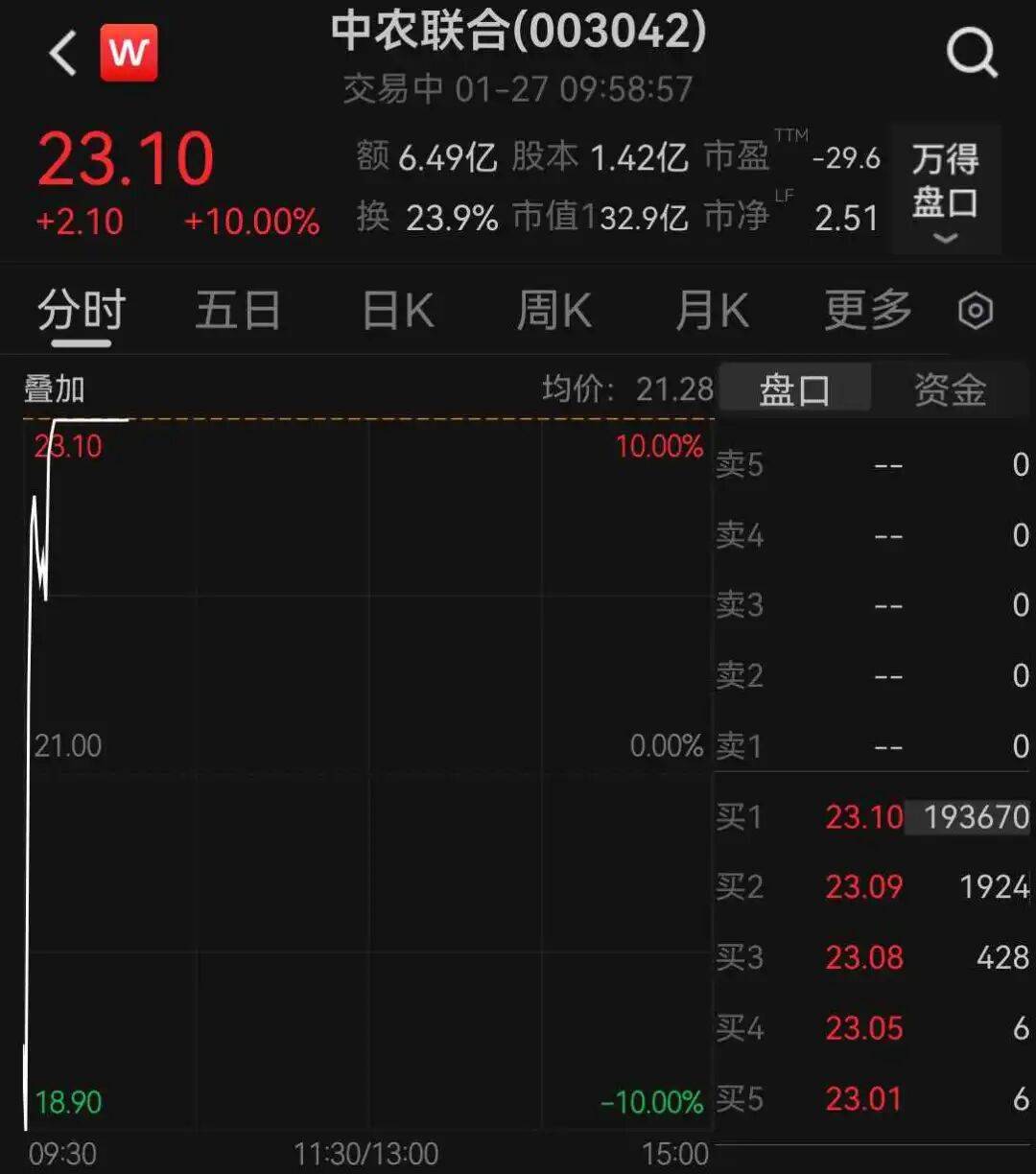Tap 叠加 to overlay another index
This screenshot has height=1174, width=1036.
pos(55,389)
